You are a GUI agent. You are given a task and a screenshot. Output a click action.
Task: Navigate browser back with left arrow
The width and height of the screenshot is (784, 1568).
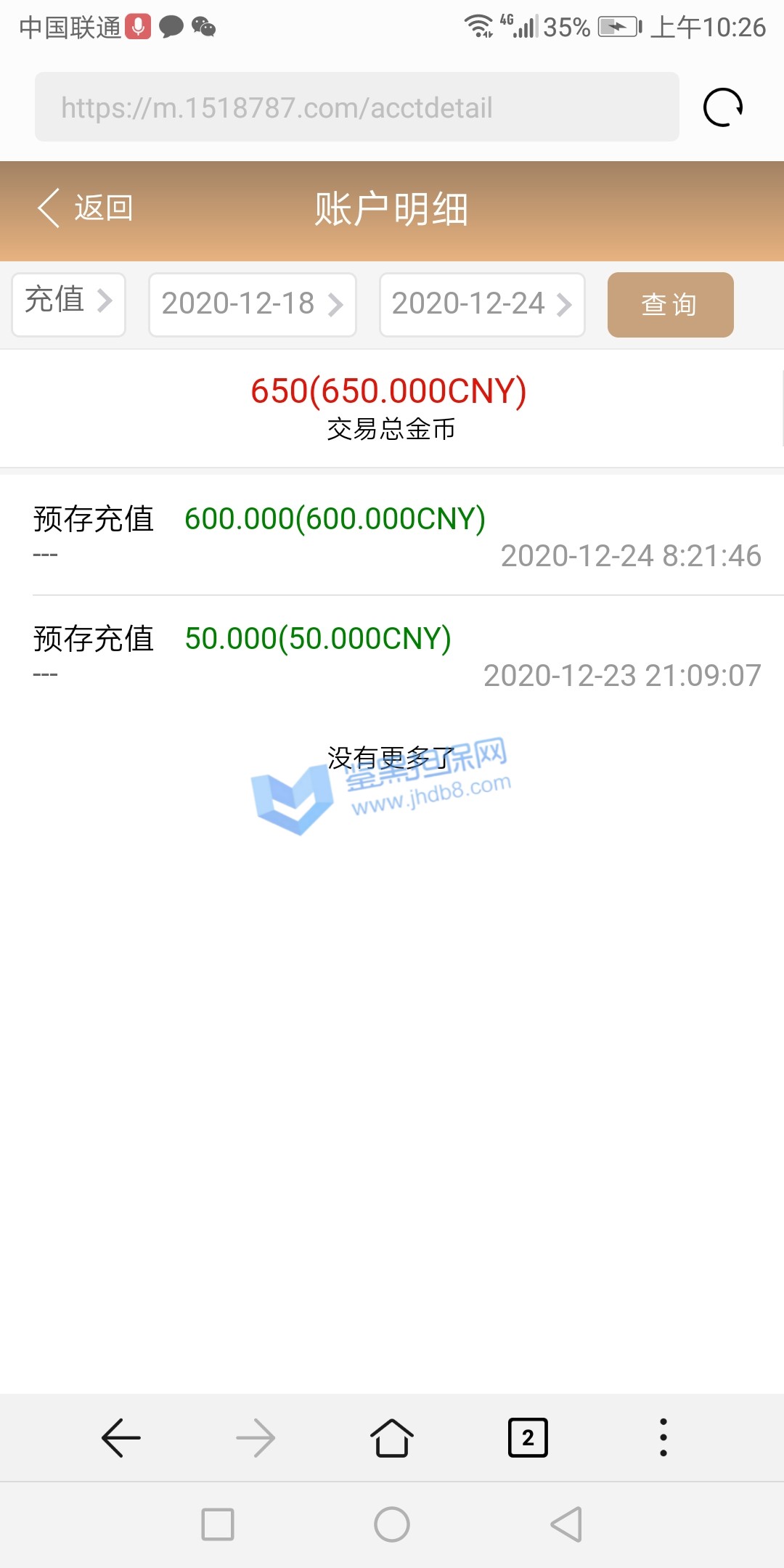point(121,1437)
